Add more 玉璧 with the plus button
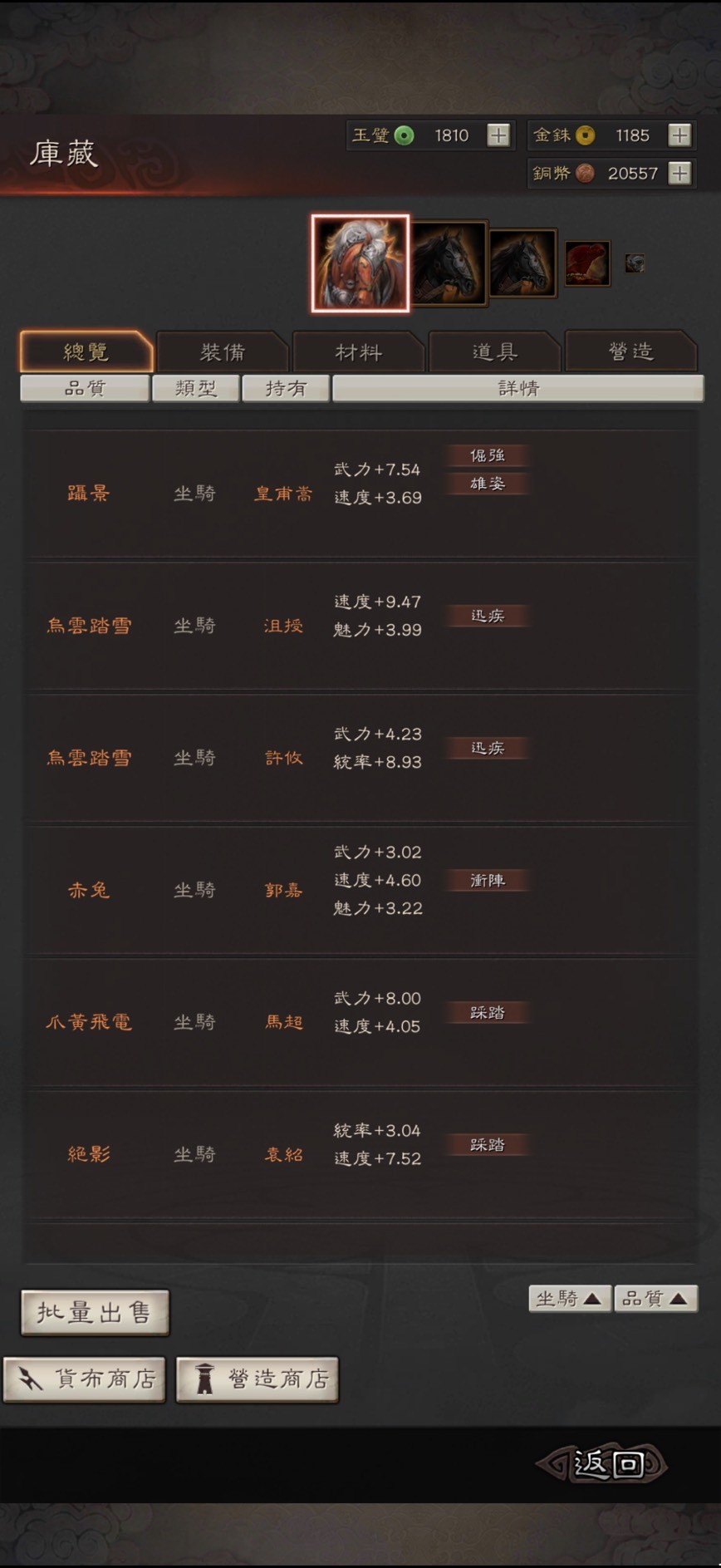 (498, 135)
